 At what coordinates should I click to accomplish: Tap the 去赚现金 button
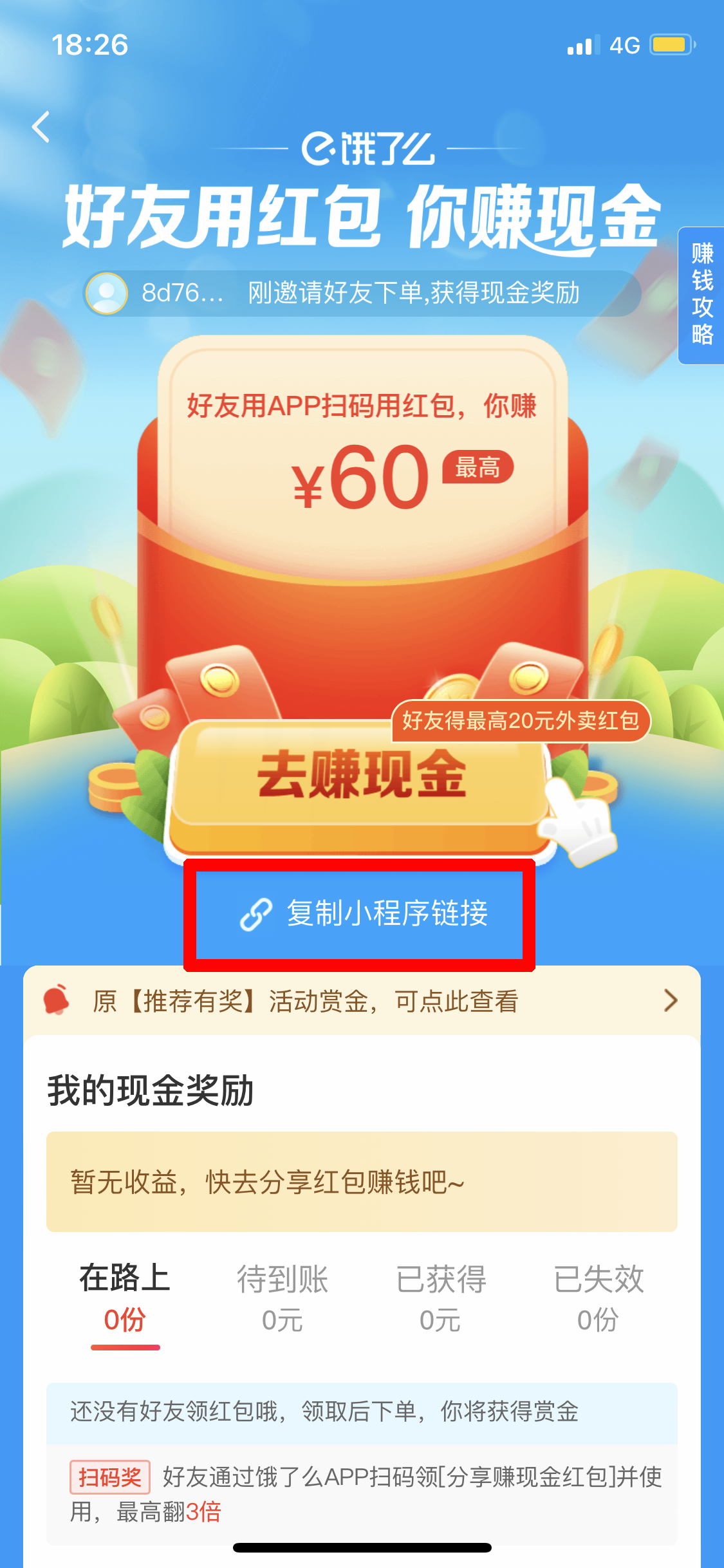point(360,776)
